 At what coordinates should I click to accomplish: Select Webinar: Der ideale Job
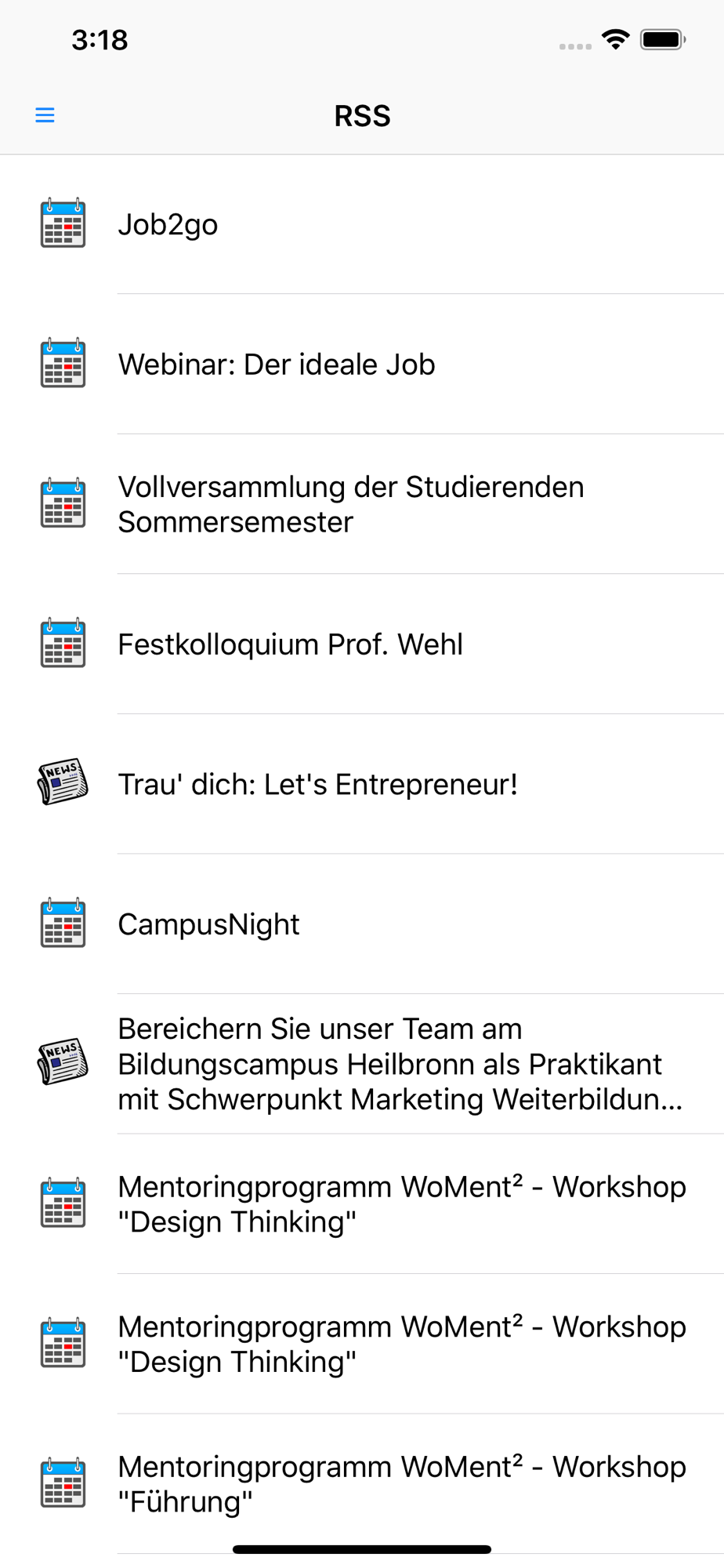(362, 365)
